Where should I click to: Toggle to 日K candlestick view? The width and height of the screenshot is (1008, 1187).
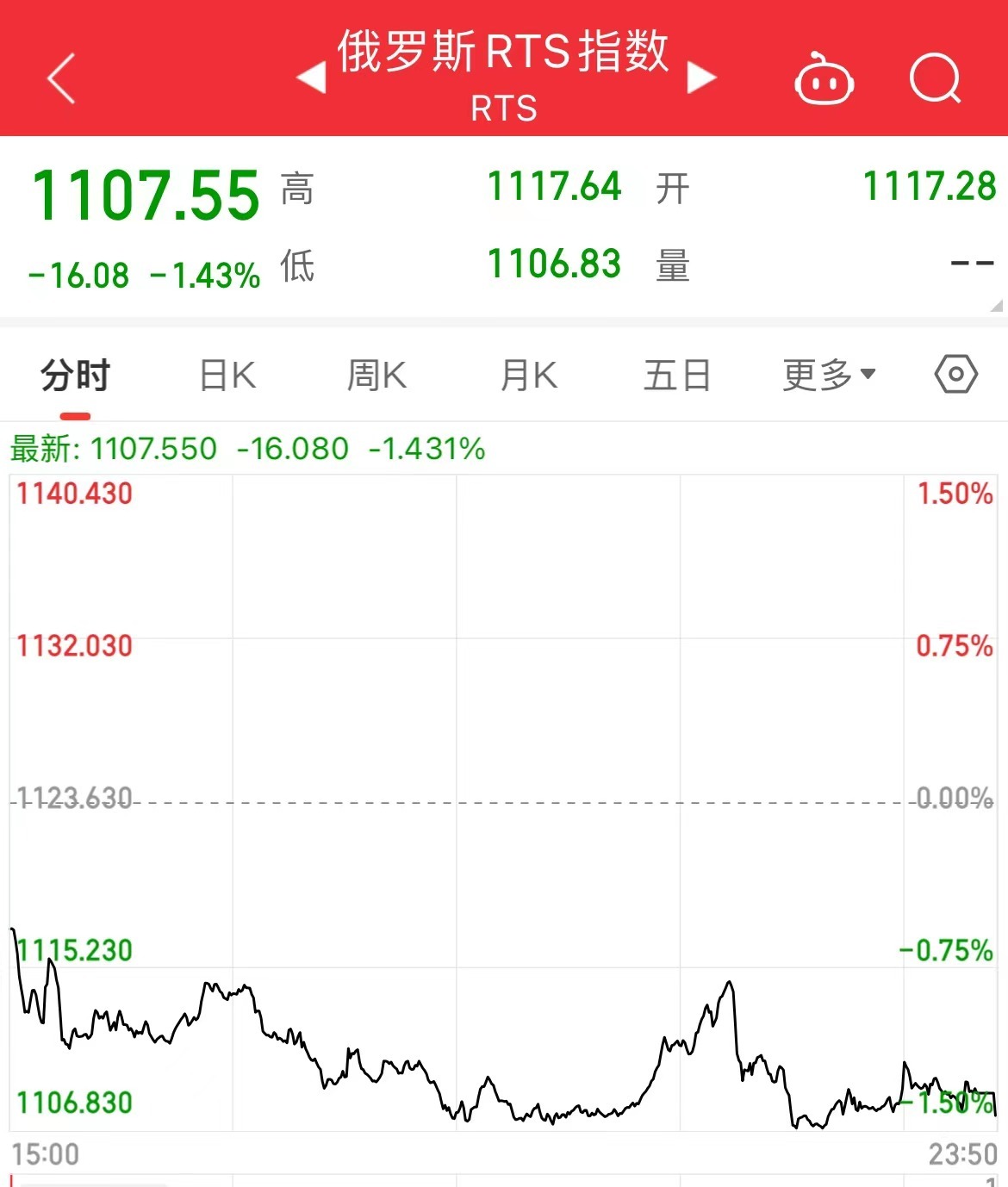click(226, 374)
